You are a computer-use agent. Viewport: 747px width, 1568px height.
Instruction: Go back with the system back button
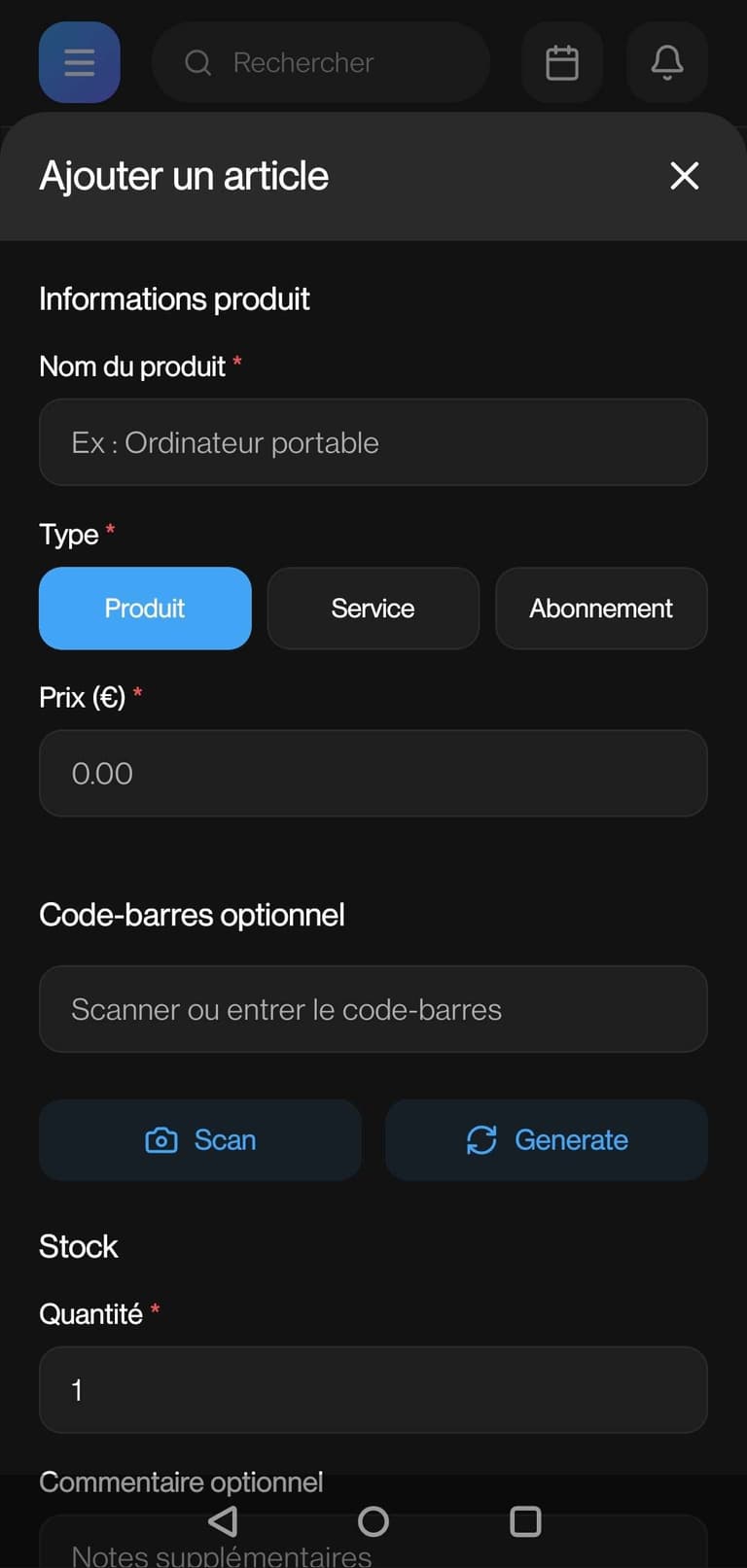[x=223, y=1521]
